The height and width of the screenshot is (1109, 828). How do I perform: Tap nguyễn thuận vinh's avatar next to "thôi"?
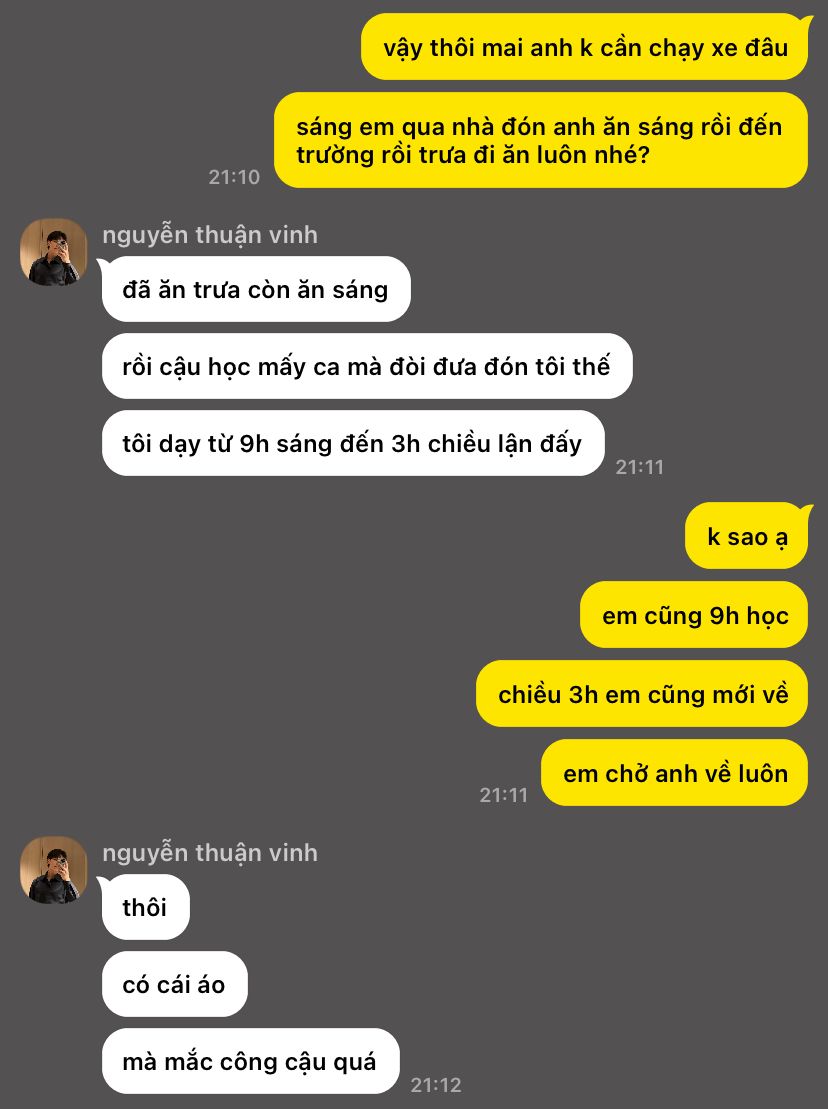tap(54, 870)
